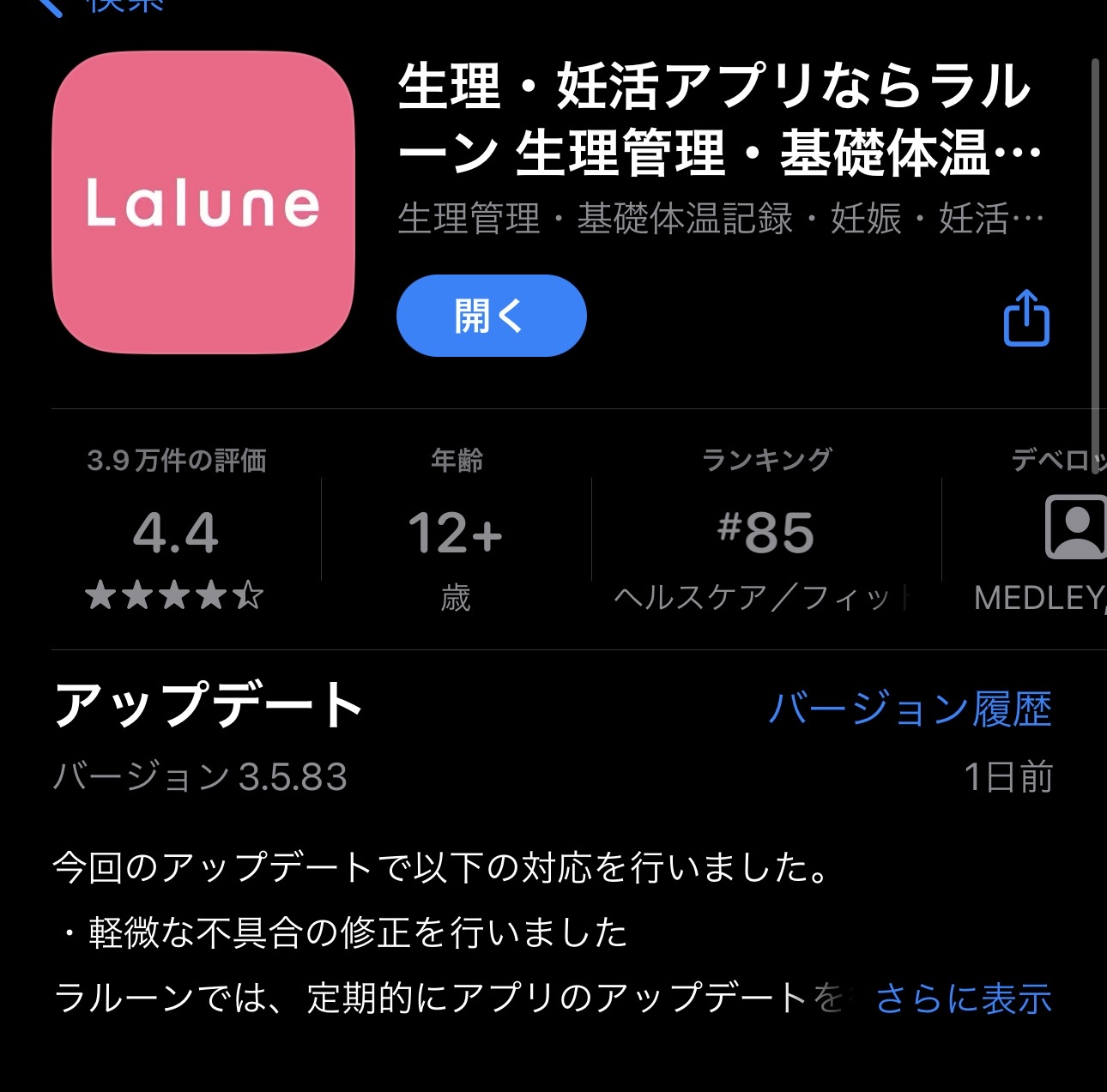Expand update notes with さらに表示

pyautogui.click(x=963, y=999)
